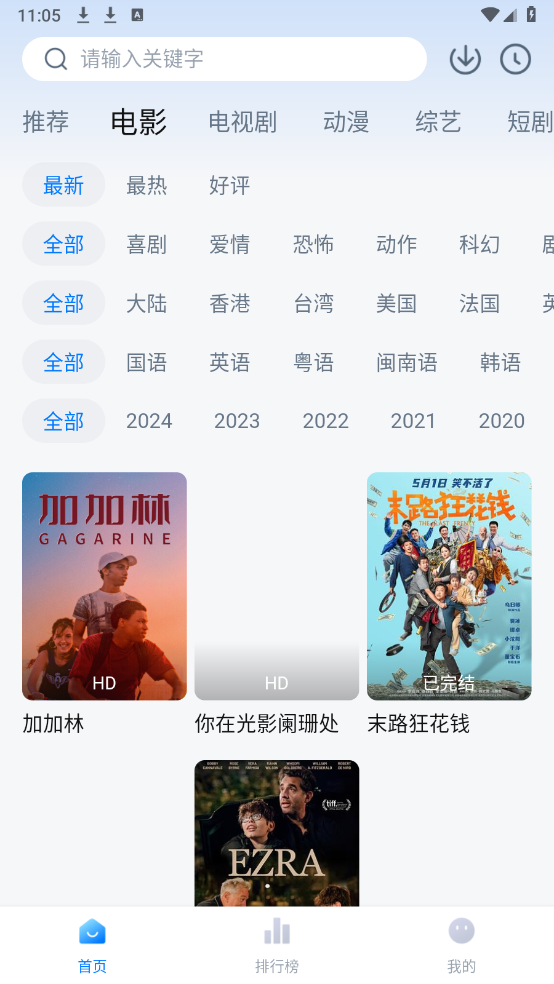The width and height of the screenshot is (554, 984).
Task: Filter movies by year 2023
Action: point(237,421)
